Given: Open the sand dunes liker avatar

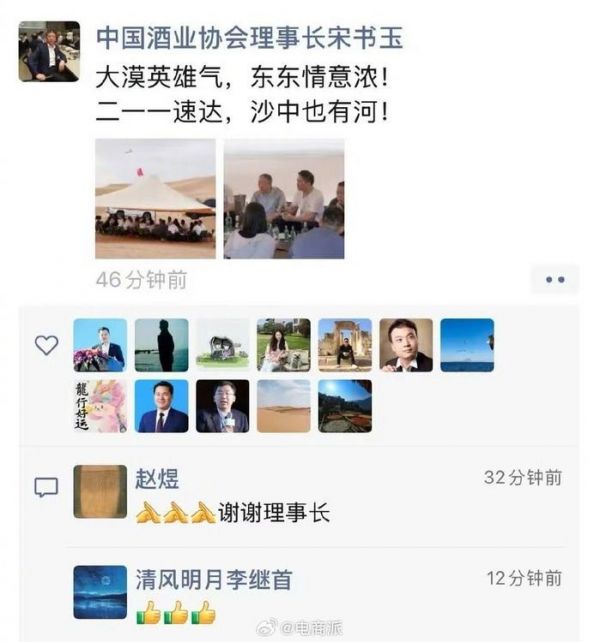Looking at the screenshot, I should point(283,406).
